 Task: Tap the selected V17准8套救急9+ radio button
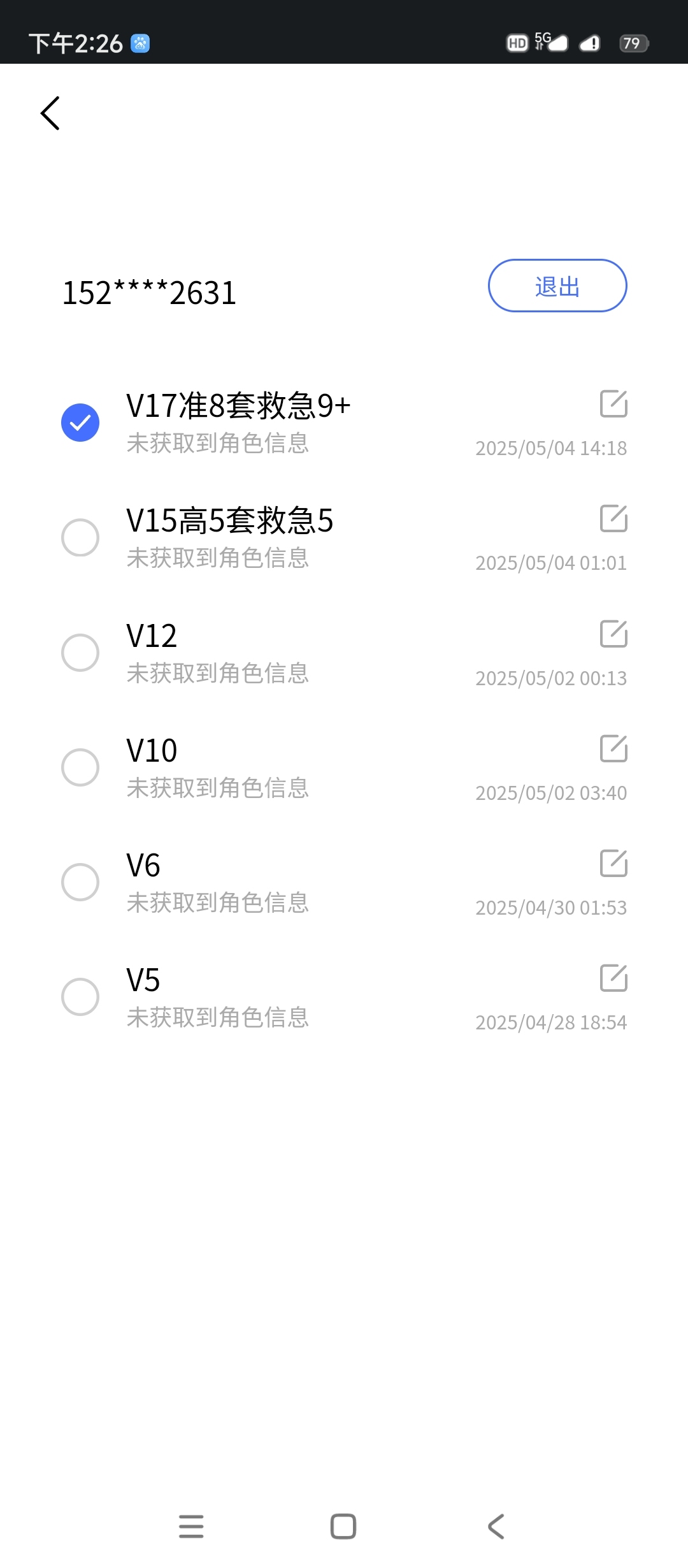(x=80, y=423)
